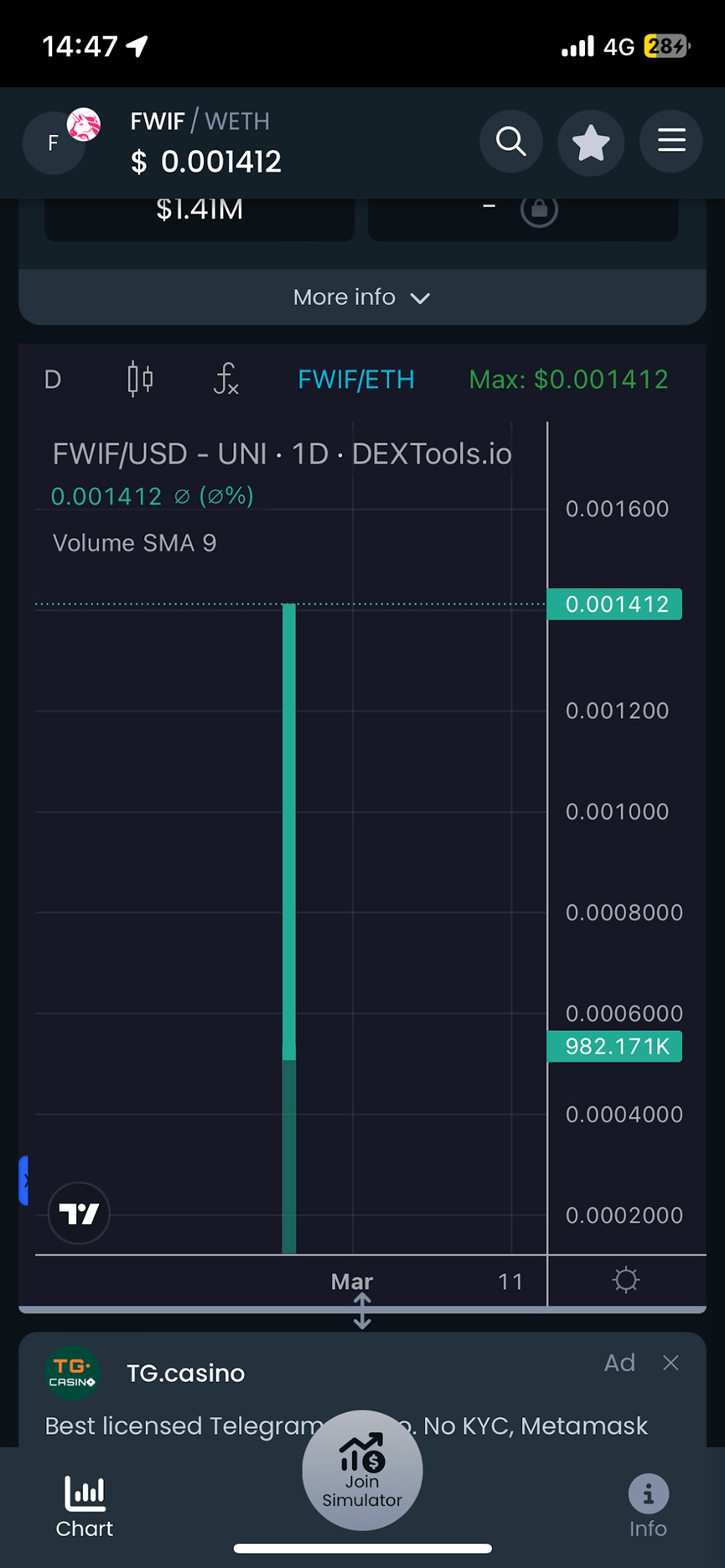Dismiss the TG.casino ad
Viewport: 725px width, 1568px height.
(671, 1364)
